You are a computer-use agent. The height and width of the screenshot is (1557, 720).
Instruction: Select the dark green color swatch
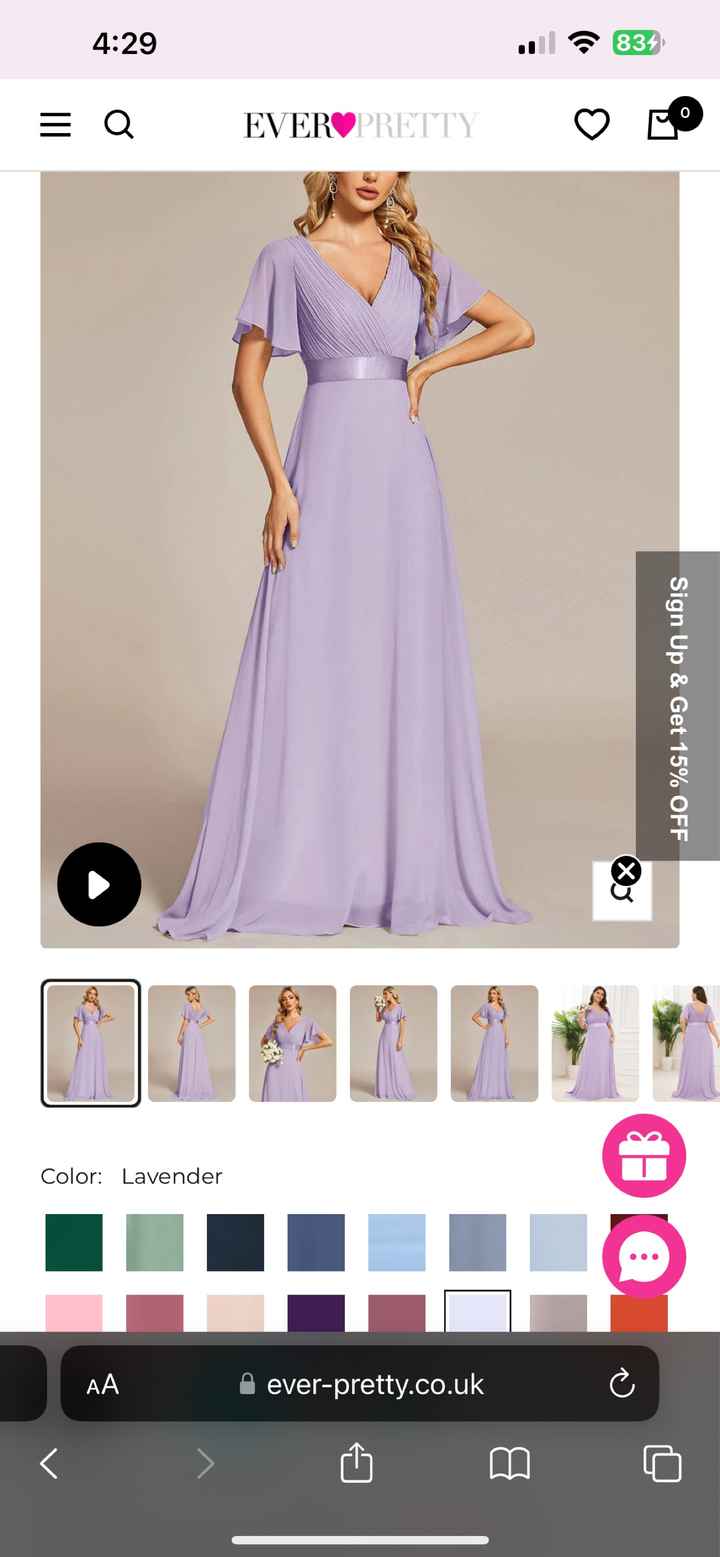click(x=73, y=1243)
